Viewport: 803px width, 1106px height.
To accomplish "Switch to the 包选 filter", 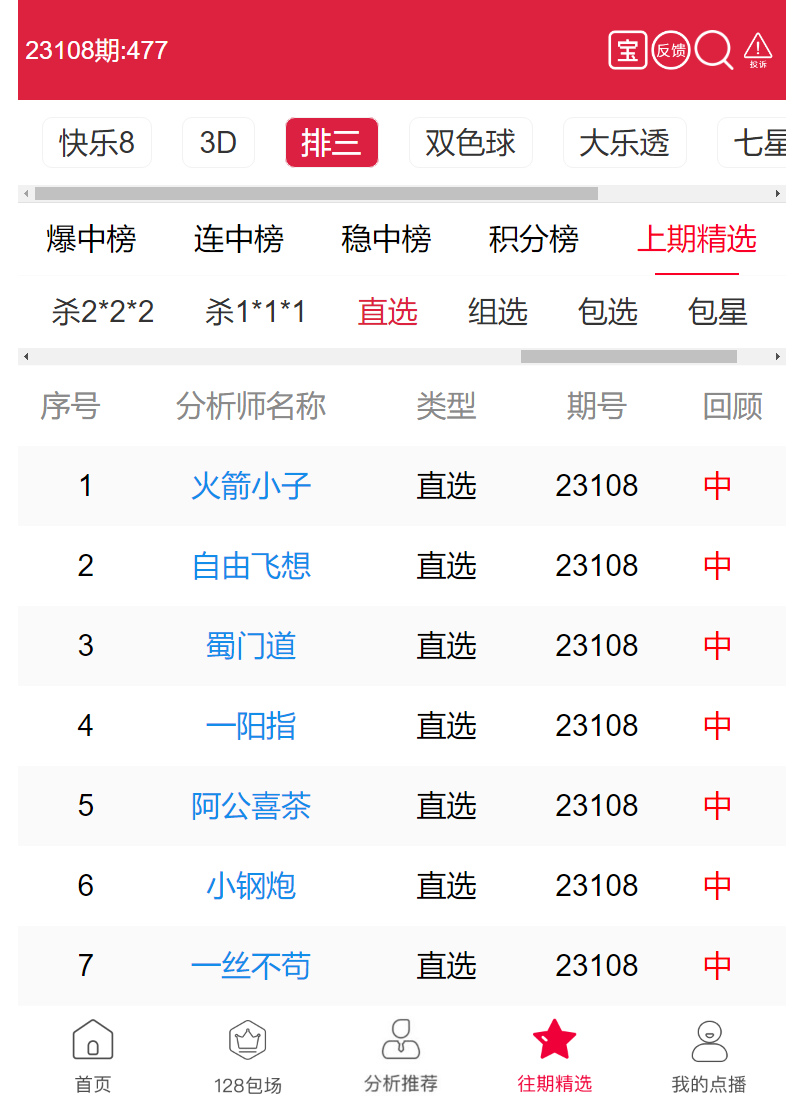I will [608, 312].
